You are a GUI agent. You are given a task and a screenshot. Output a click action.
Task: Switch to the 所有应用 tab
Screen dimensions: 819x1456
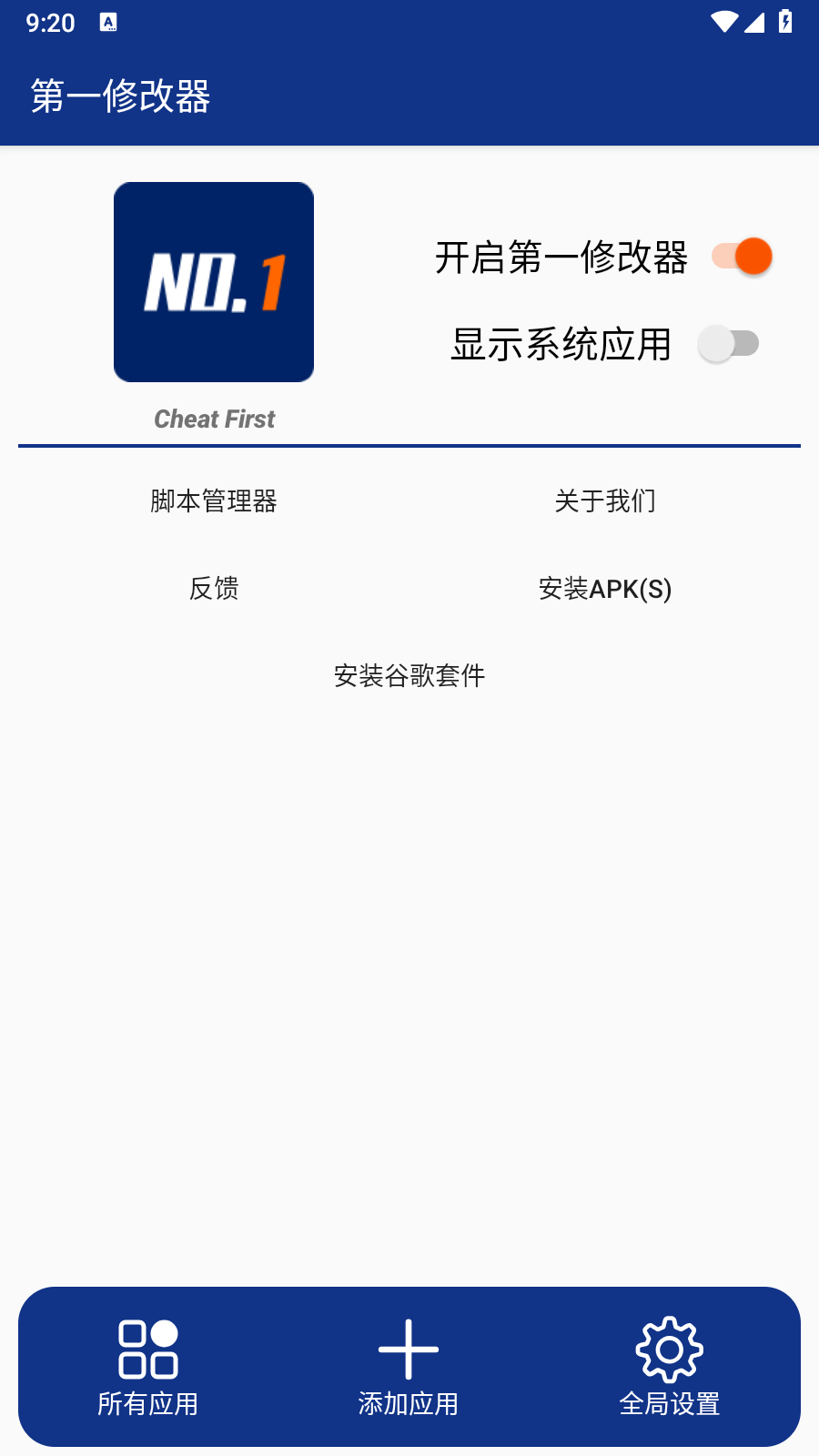coord(148,1367)
